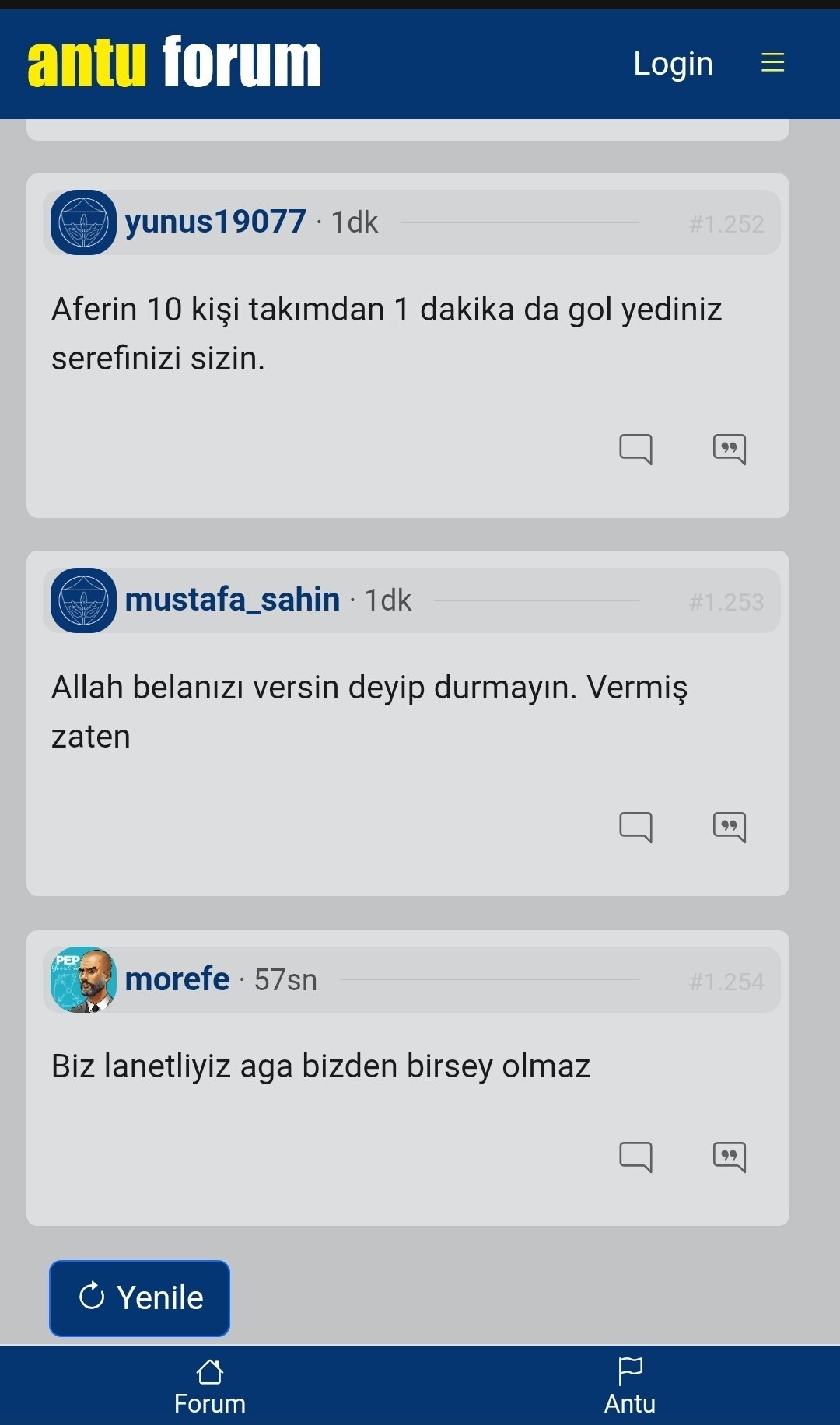
Task: Switch to the Antu tab
Action: point(630,1386)
